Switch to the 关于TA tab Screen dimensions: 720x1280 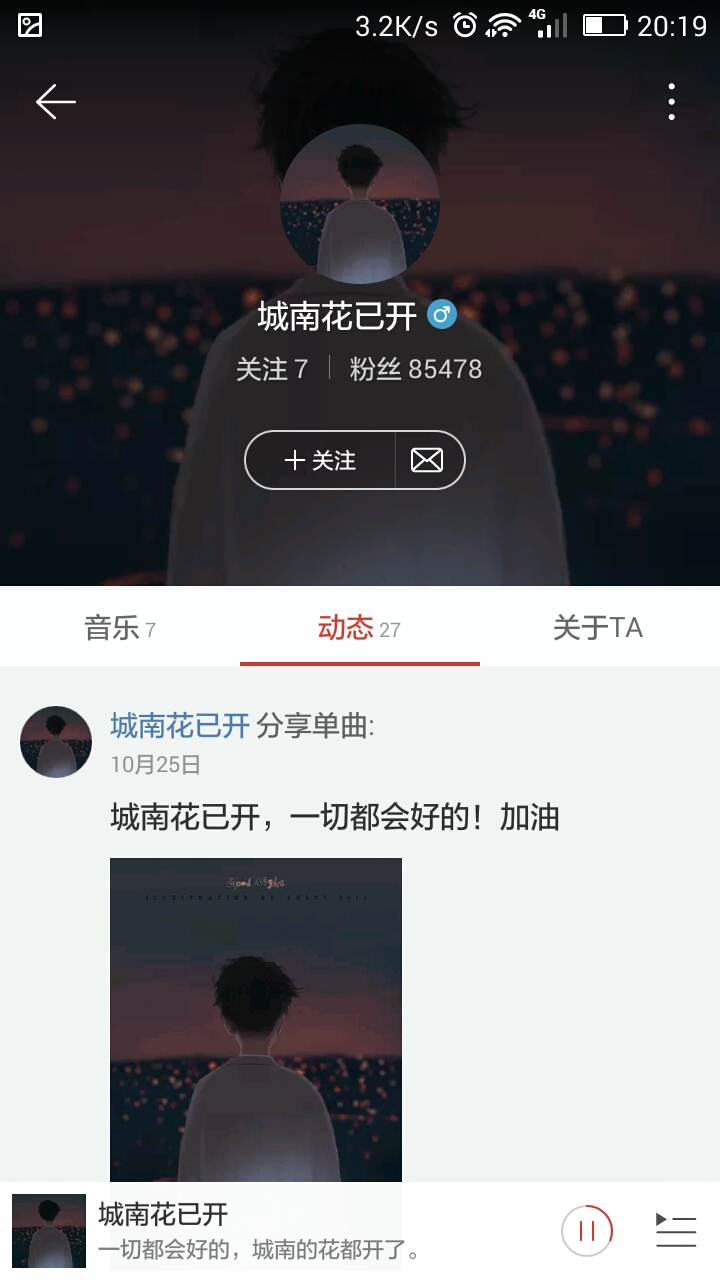pyautogui.click(x=597, y=627)
